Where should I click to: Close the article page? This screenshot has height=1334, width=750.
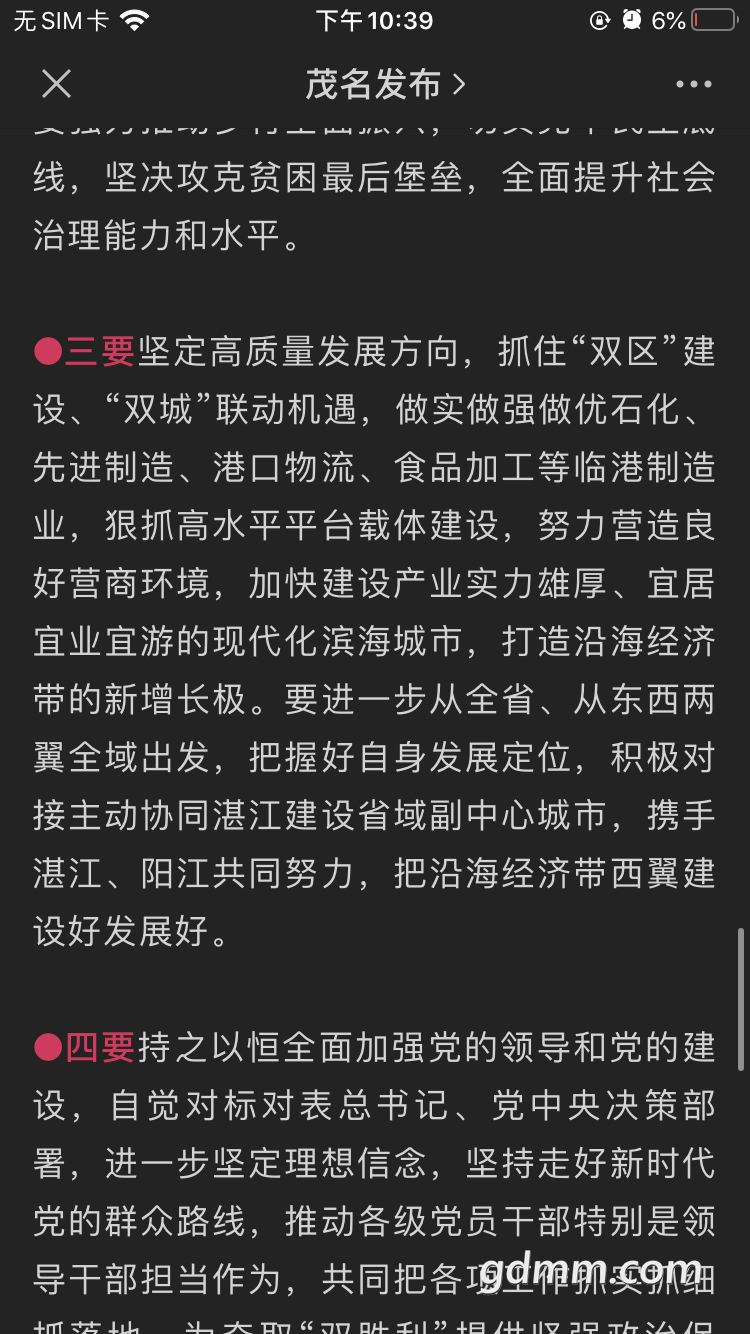tap(57, 85)
